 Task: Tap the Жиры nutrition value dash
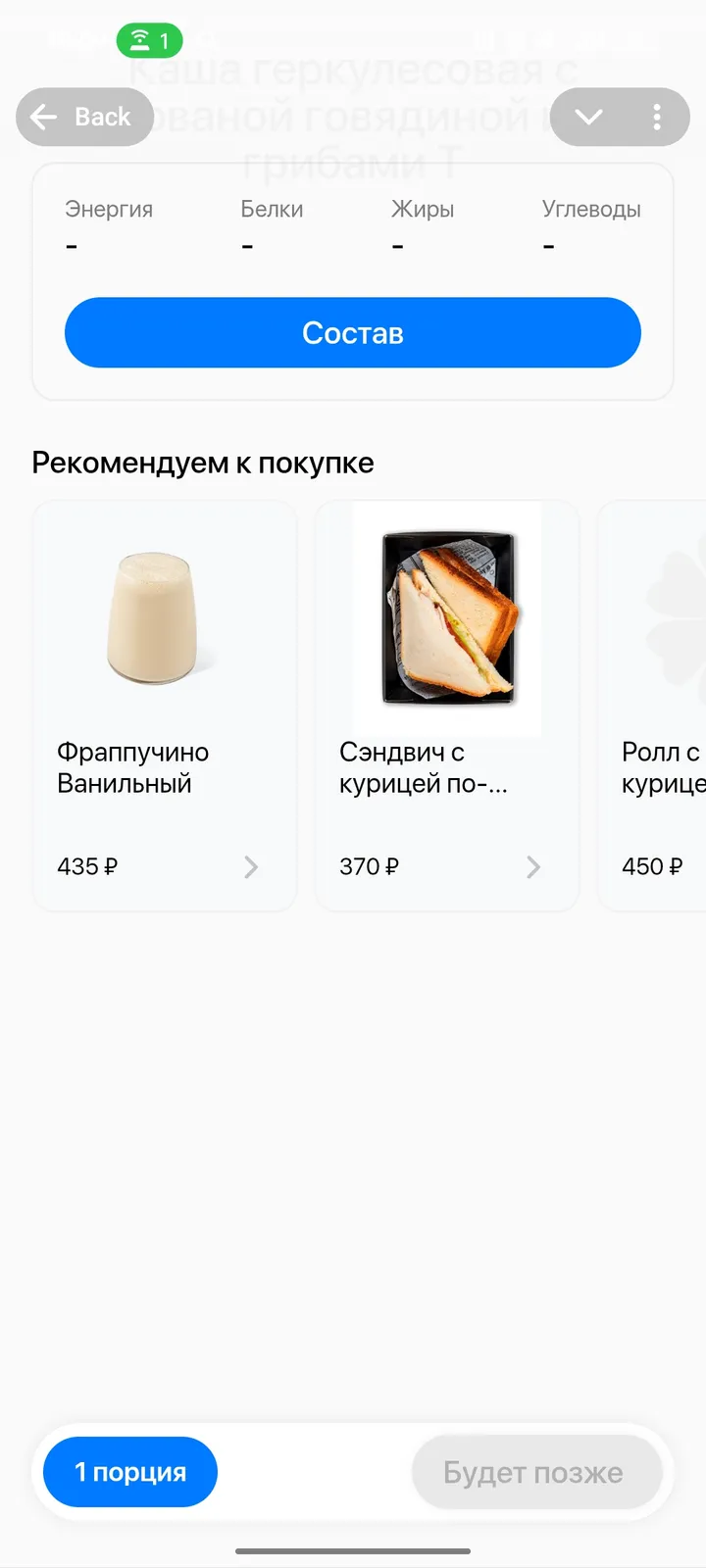[x=398, y=245]
